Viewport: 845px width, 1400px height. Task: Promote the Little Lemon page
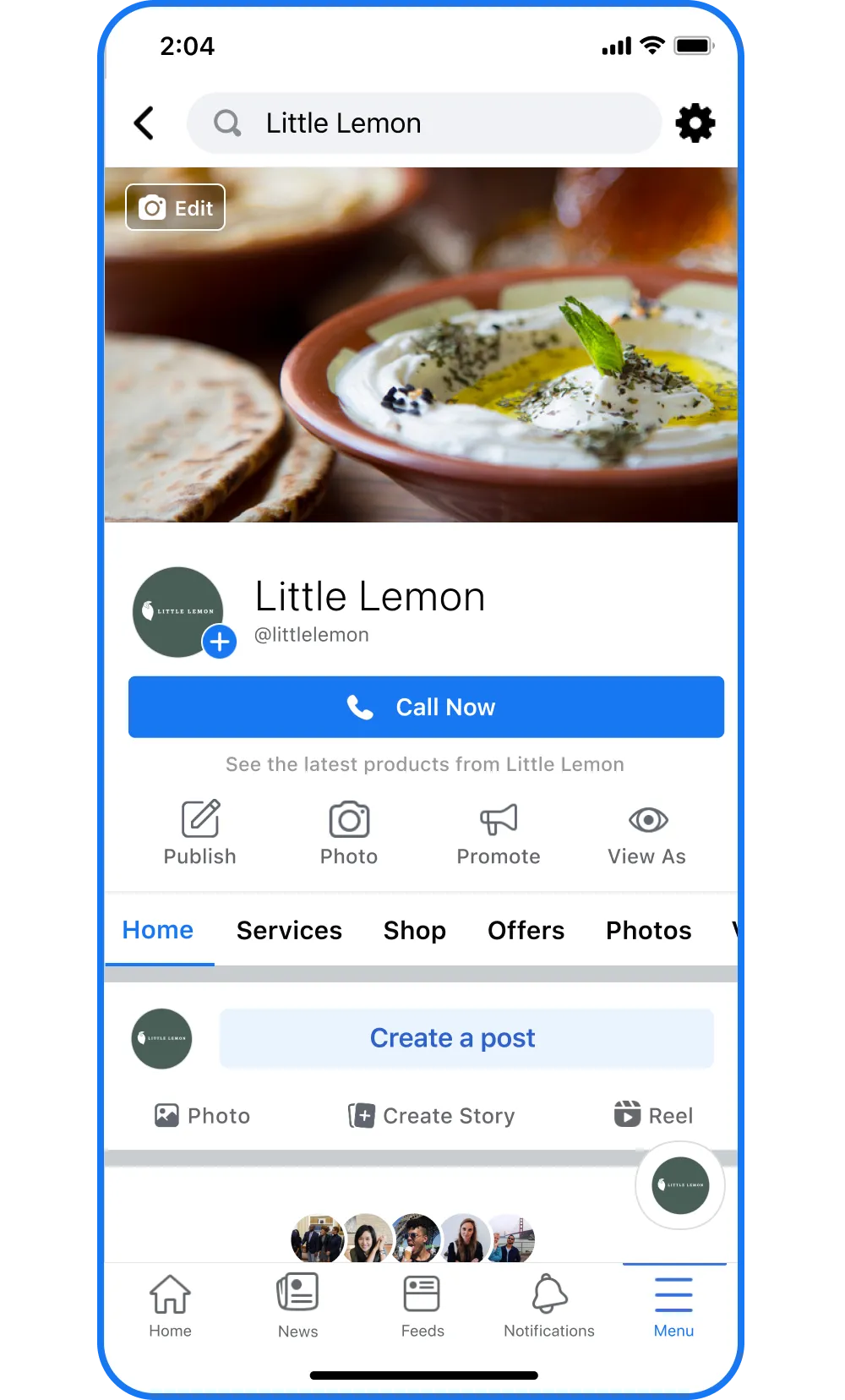[x=499, y=832]
